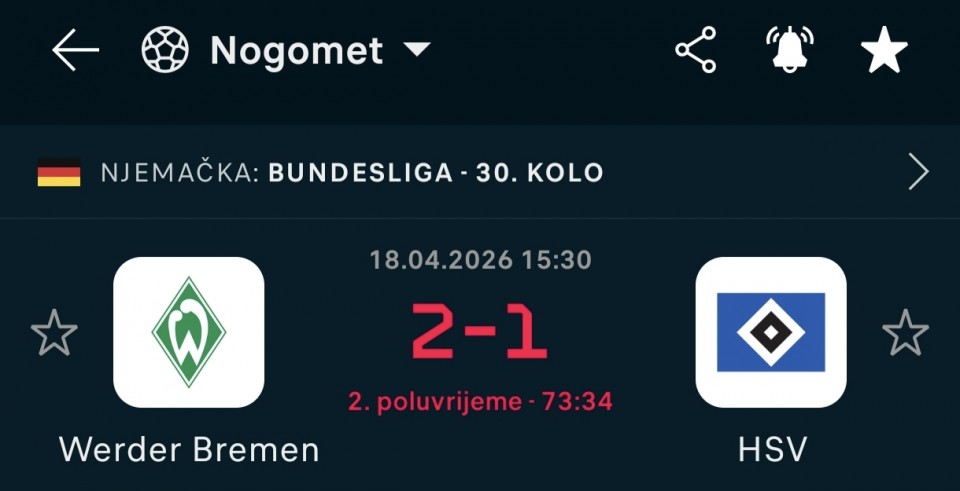Share this match
Viewport: 960px width, 491px height.
(x=696, y=50)
